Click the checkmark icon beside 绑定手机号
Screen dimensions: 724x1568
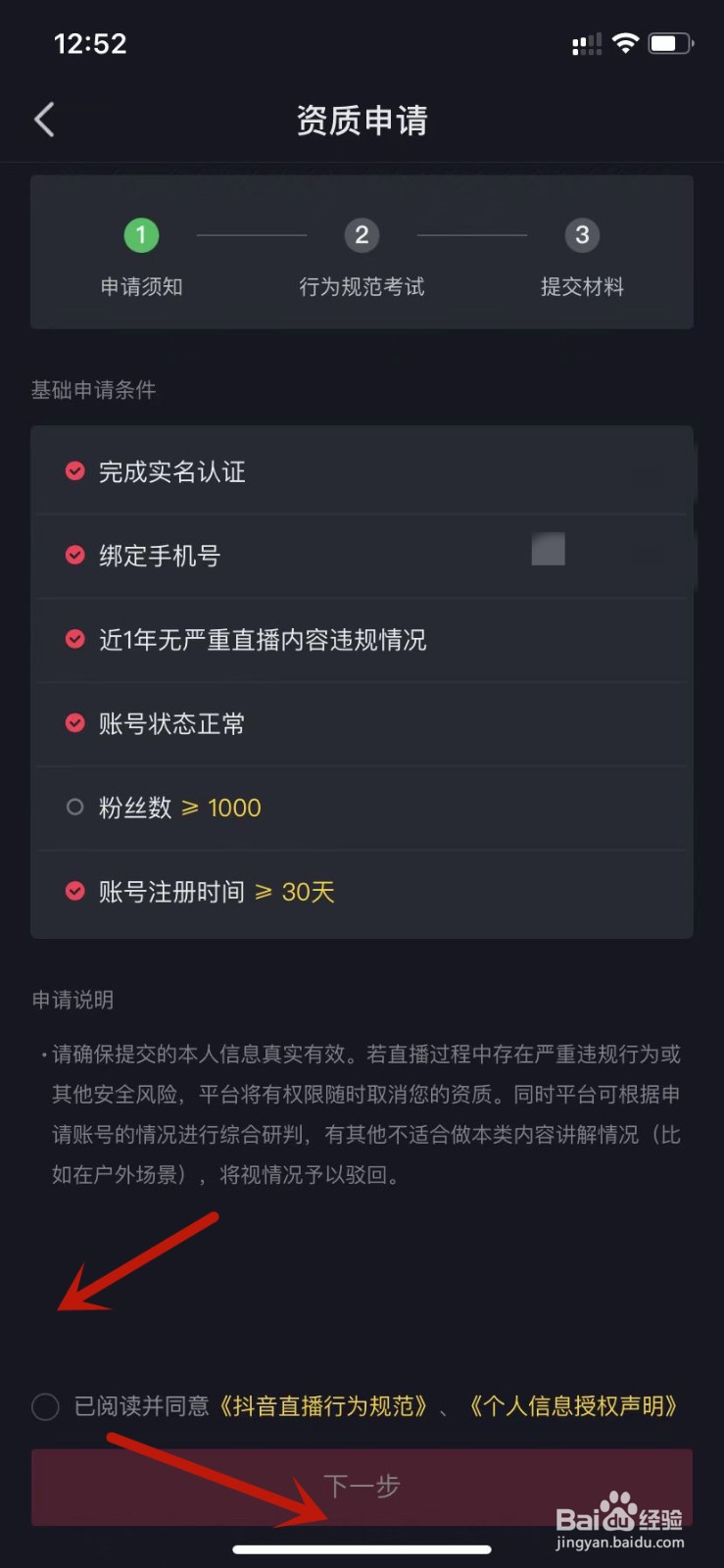(x=74, y=555)
